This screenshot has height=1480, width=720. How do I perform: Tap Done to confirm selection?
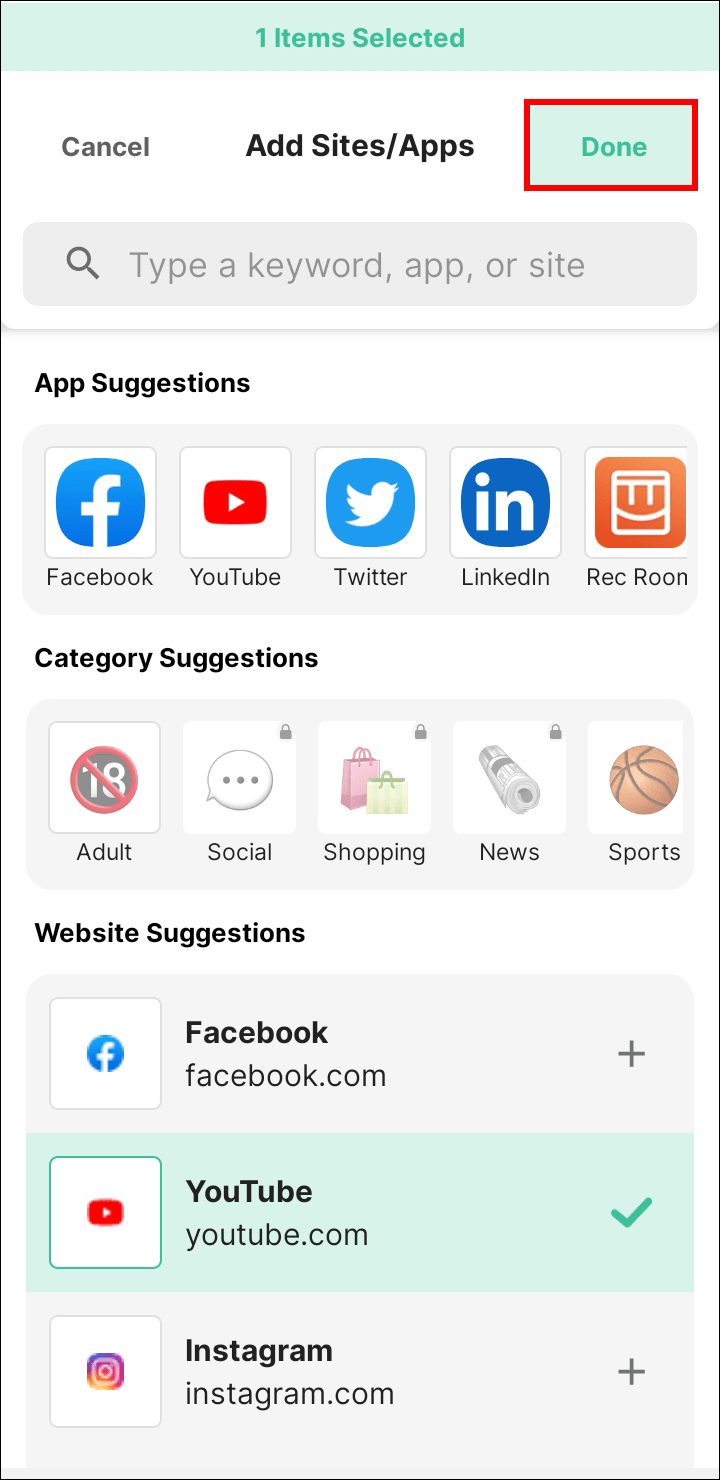[x=611, y=147]
